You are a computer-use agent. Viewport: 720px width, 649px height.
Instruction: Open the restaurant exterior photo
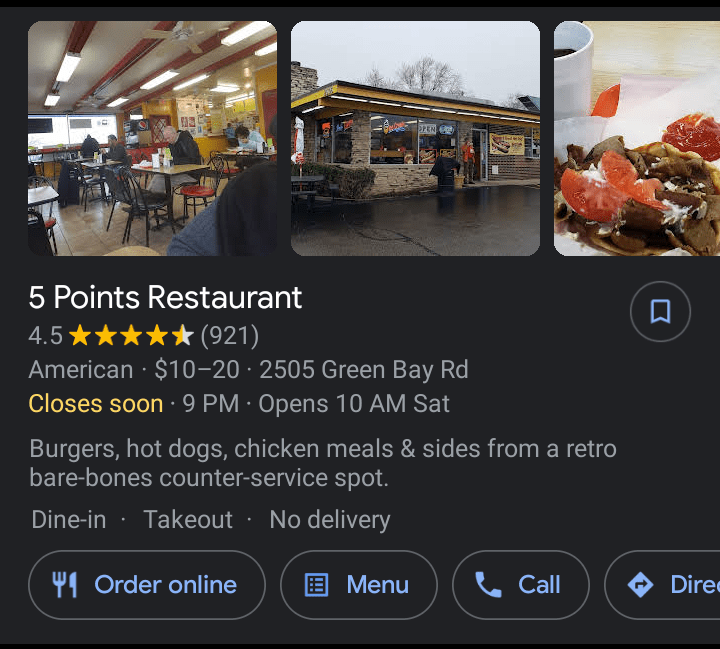pyautogui.click(x=415, y=138)
